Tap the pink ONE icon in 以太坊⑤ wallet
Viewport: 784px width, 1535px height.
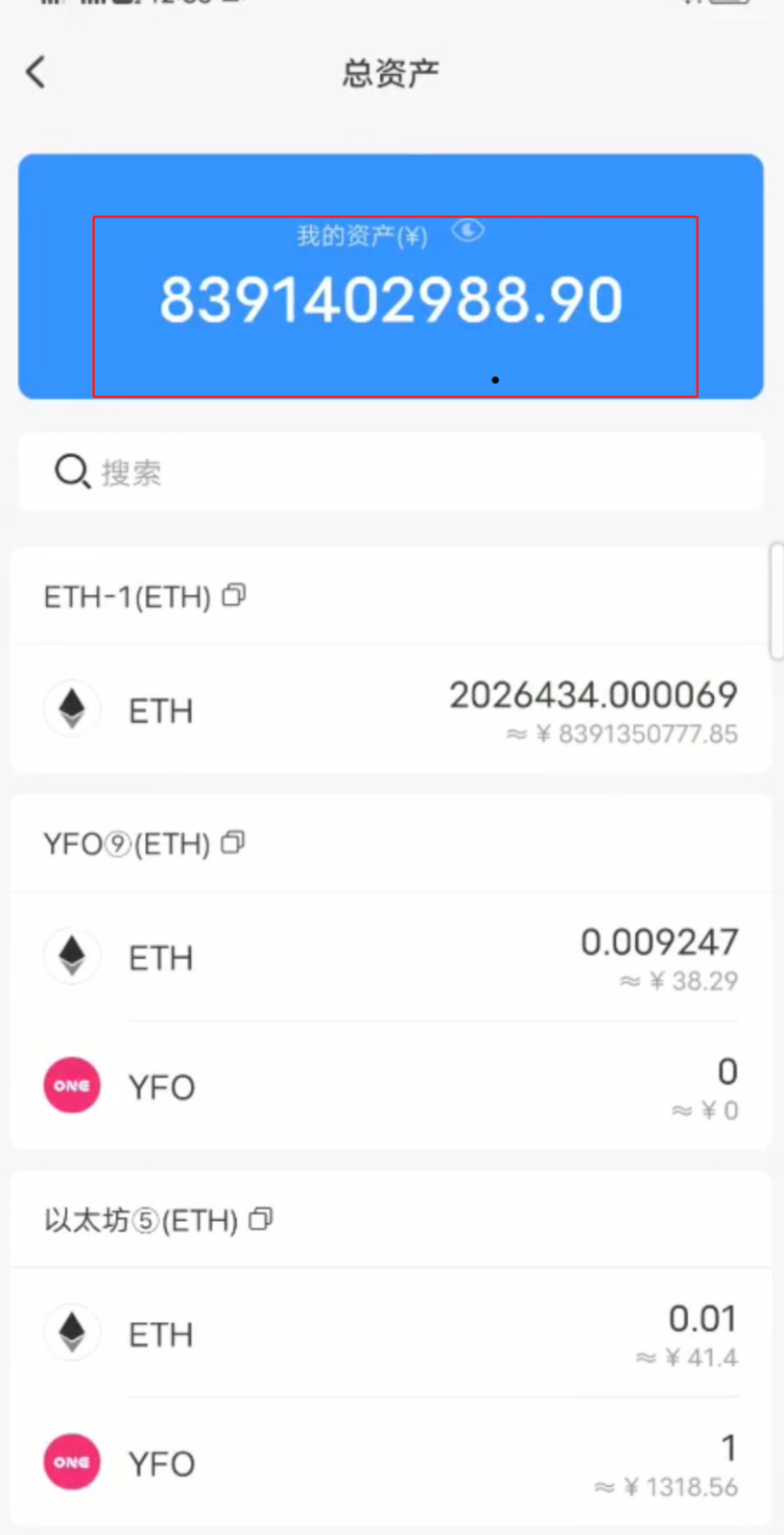(72, 1461)
